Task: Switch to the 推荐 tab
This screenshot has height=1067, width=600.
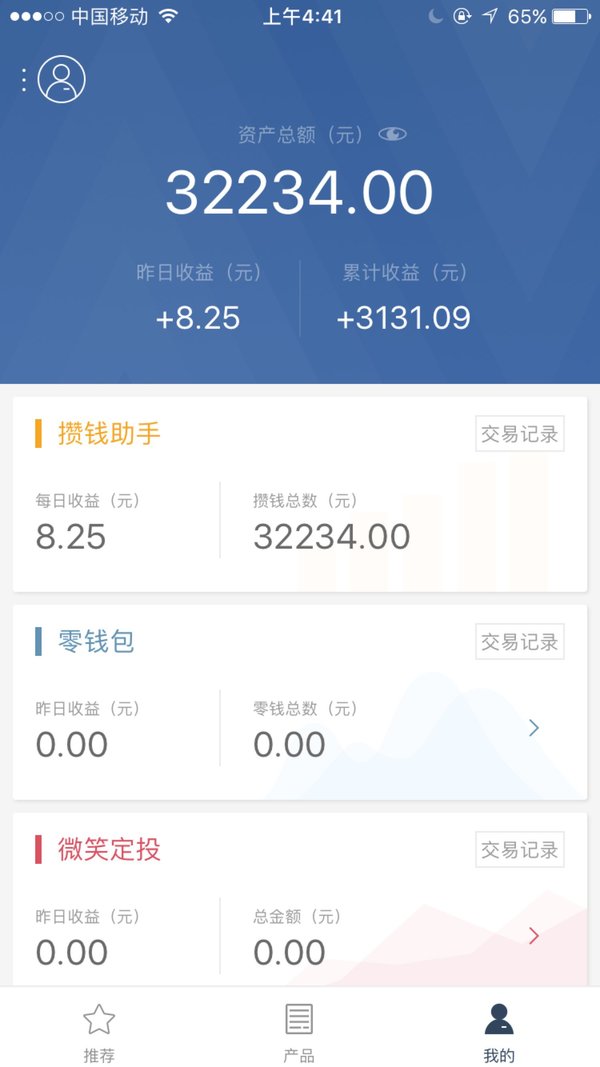Action: click(99, 1032)
